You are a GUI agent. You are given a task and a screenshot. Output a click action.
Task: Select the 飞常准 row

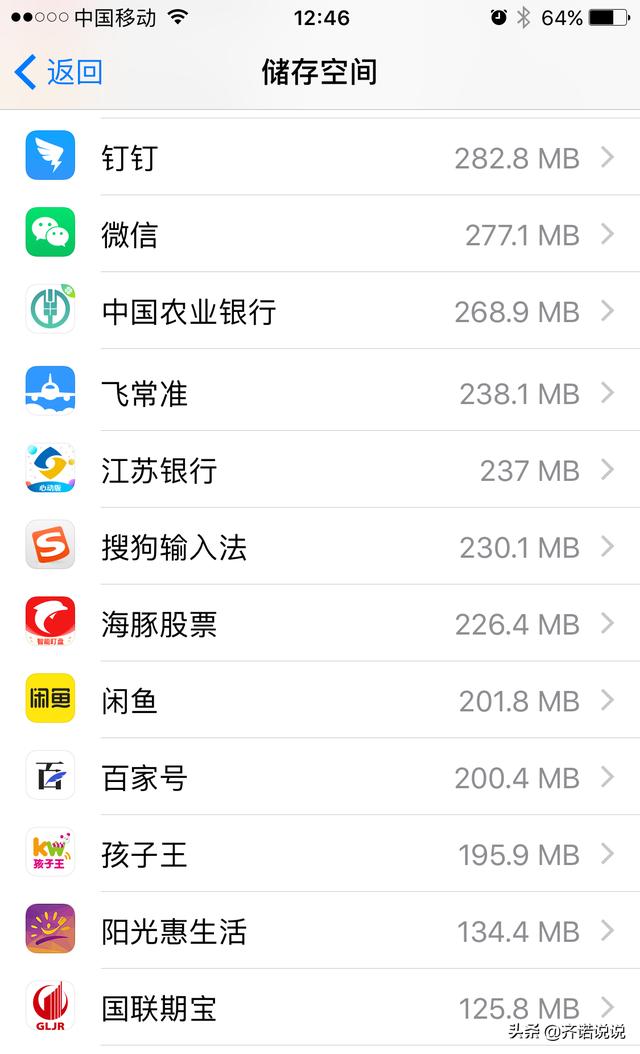click(x=320, y=393)
